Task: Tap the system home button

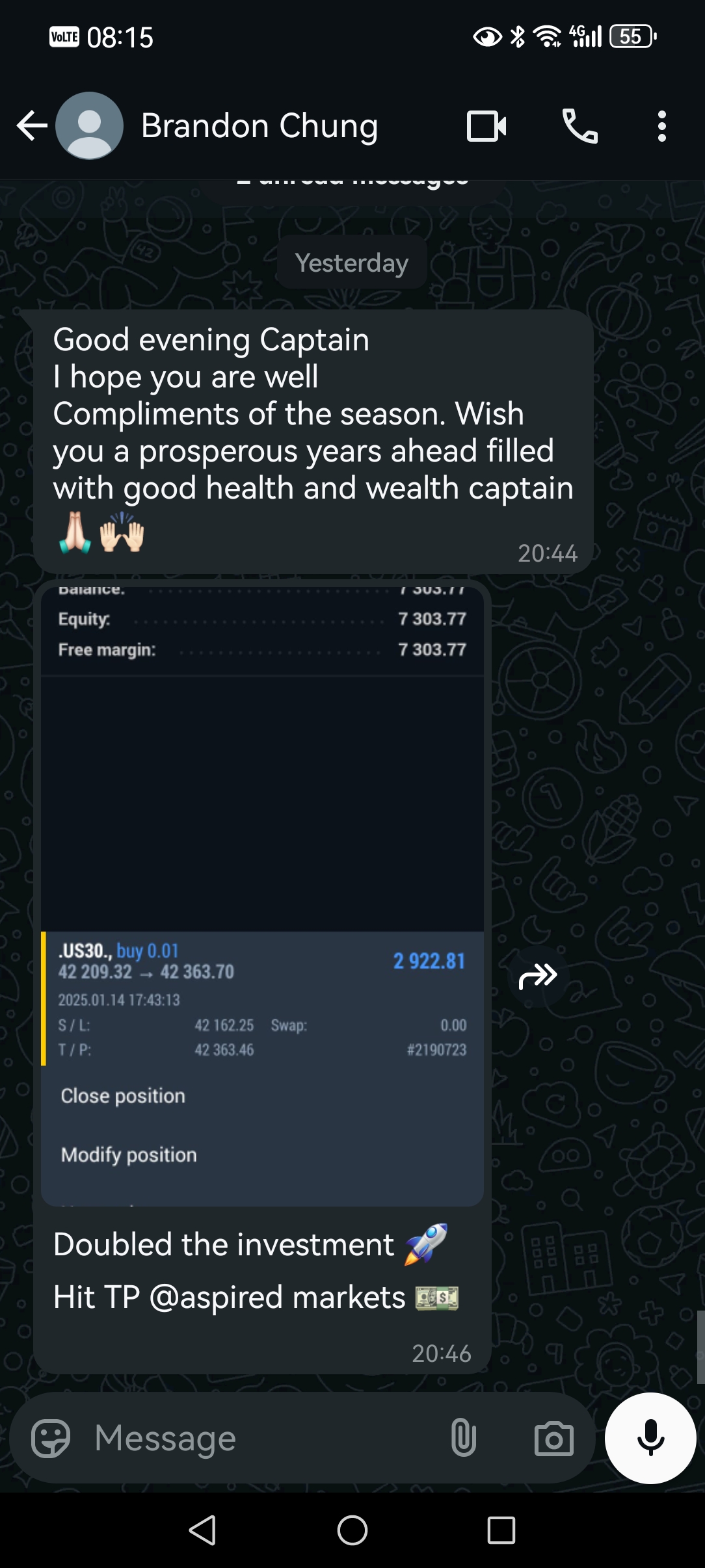Action: [x=352, y=1530]
